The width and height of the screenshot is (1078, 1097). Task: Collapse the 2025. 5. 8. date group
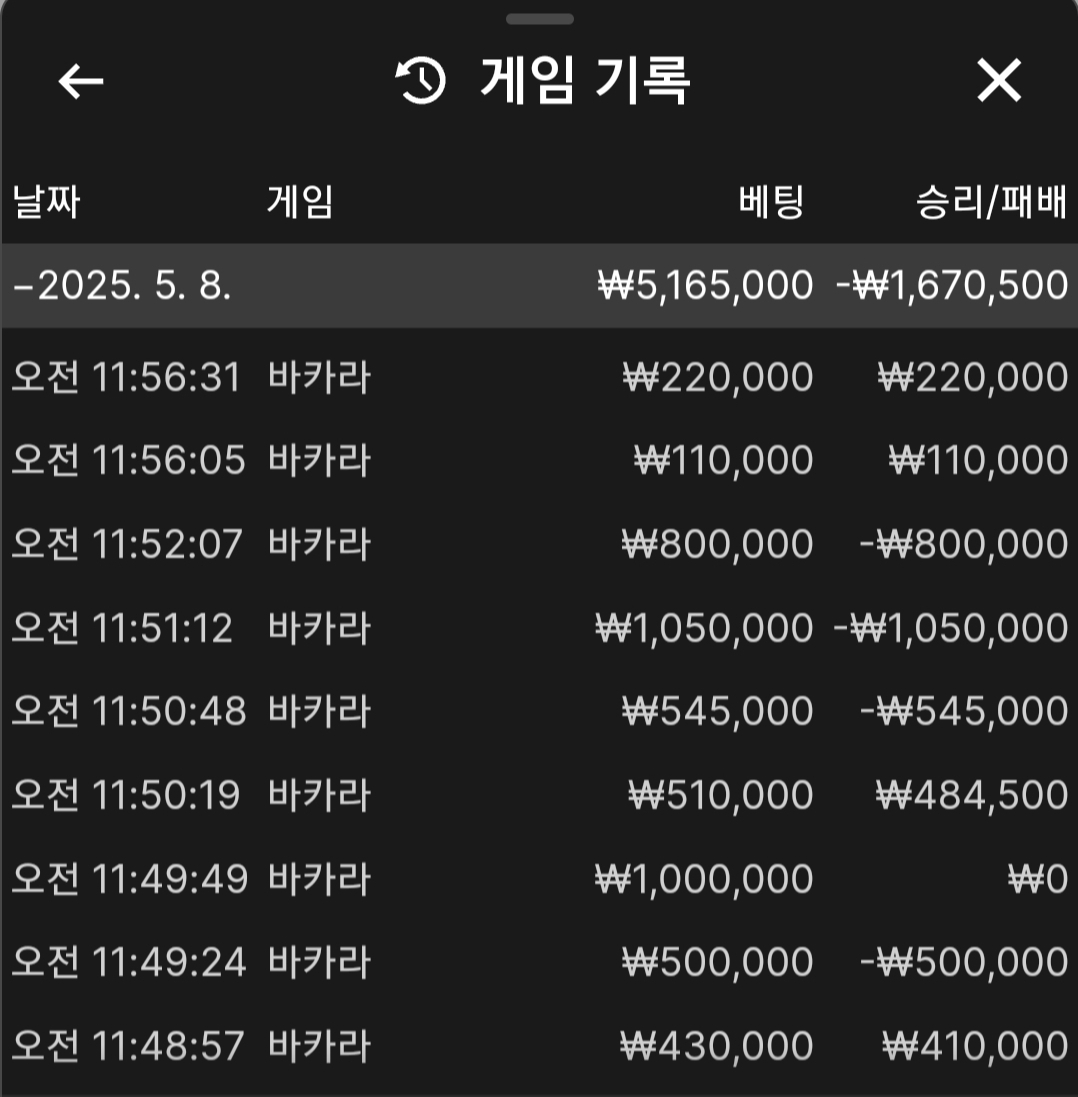coord(120,286)
